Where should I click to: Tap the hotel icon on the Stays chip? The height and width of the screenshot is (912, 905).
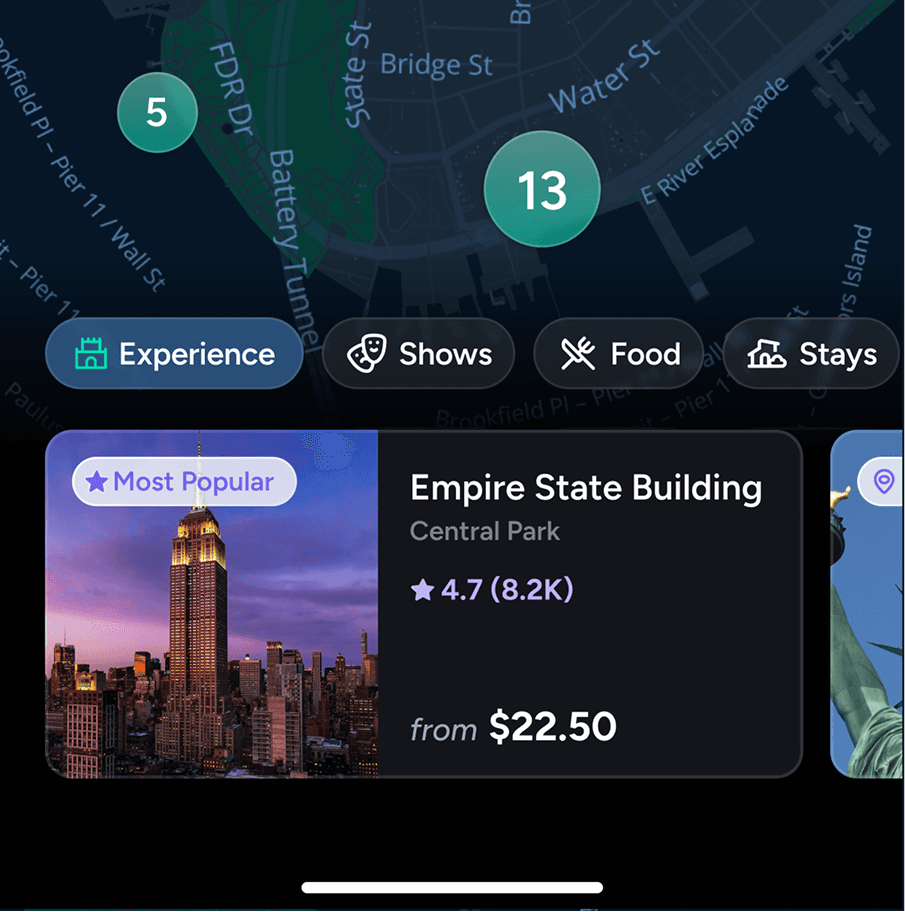tap(766, 353)
